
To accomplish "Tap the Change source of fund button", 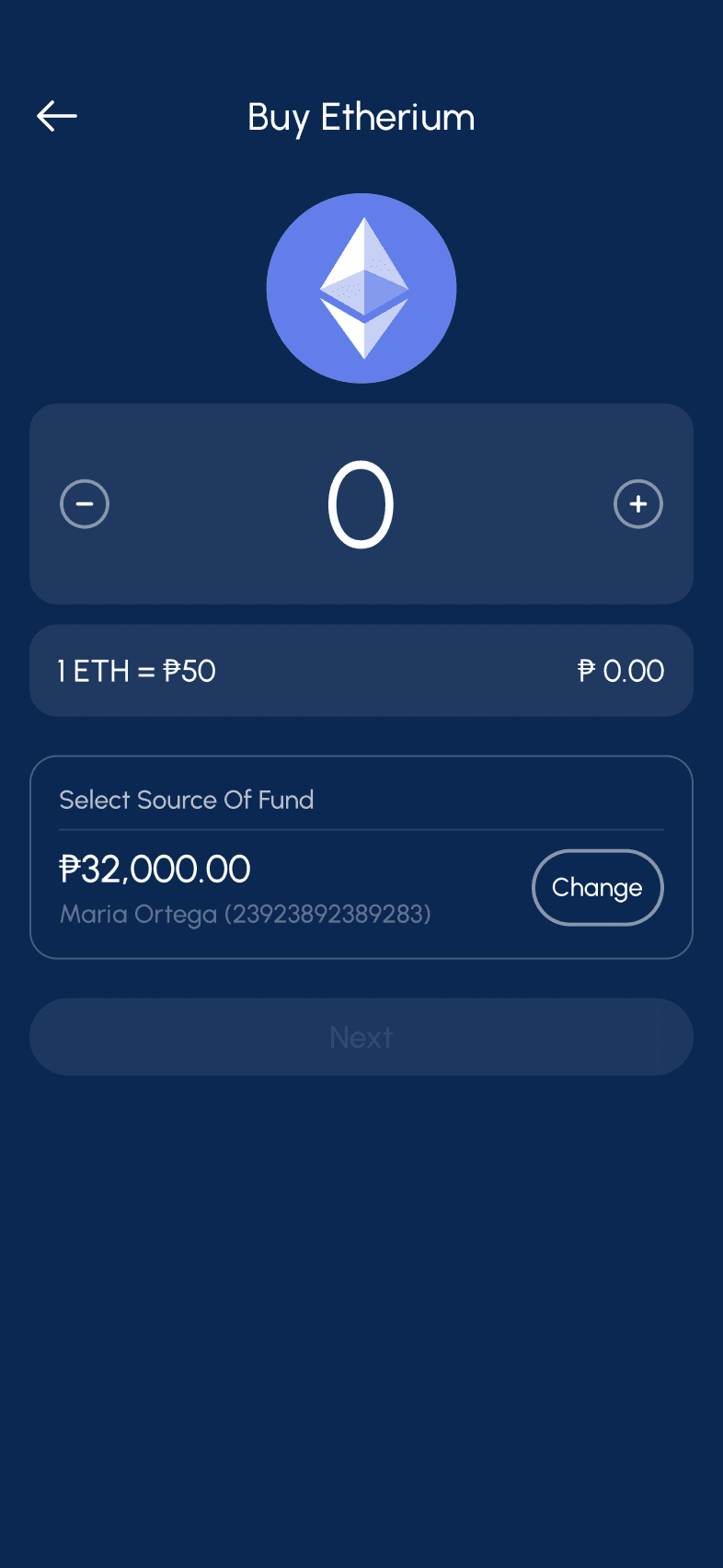I will pos(597,887).
